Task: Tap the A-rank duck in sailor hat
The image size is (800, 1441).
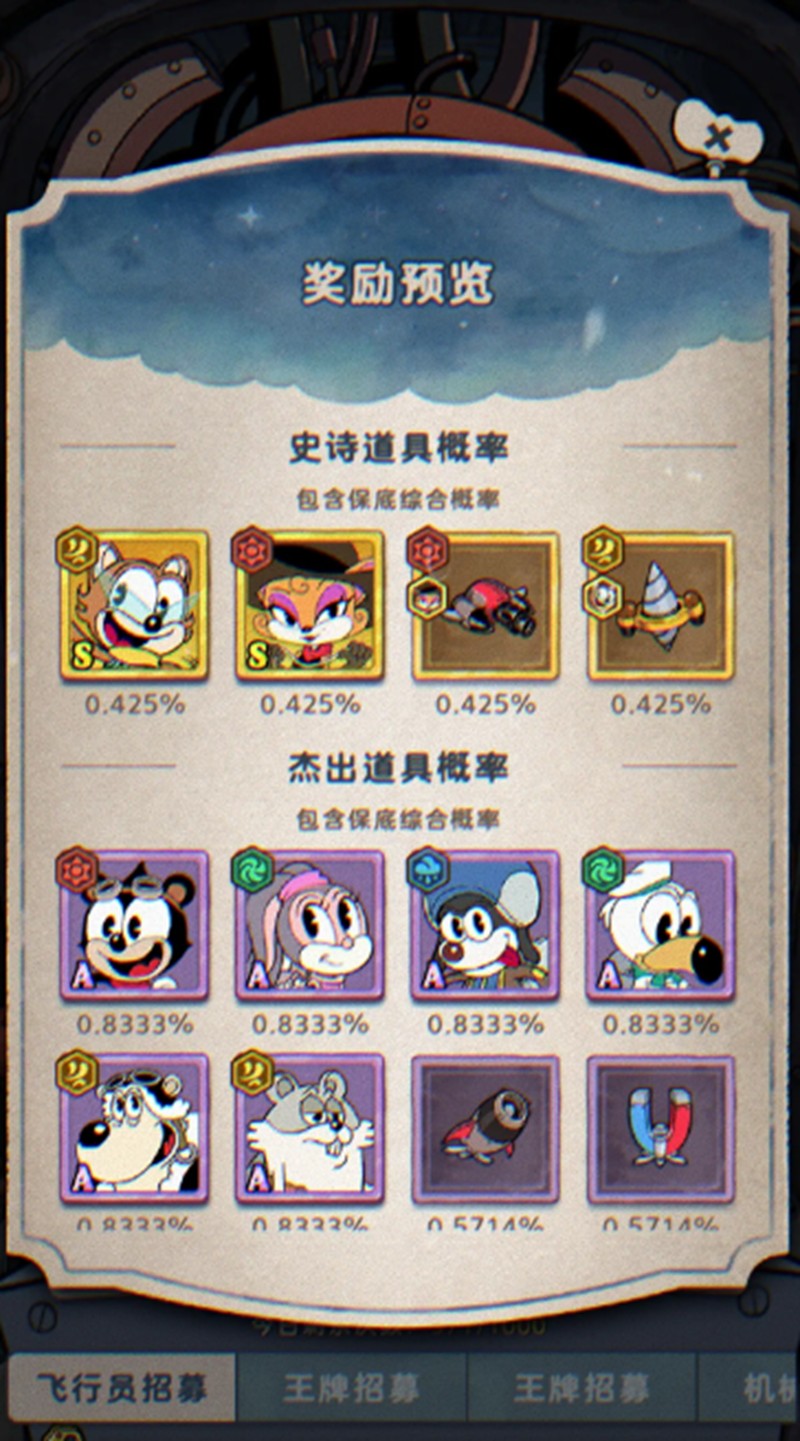Action: click(660, 926)
